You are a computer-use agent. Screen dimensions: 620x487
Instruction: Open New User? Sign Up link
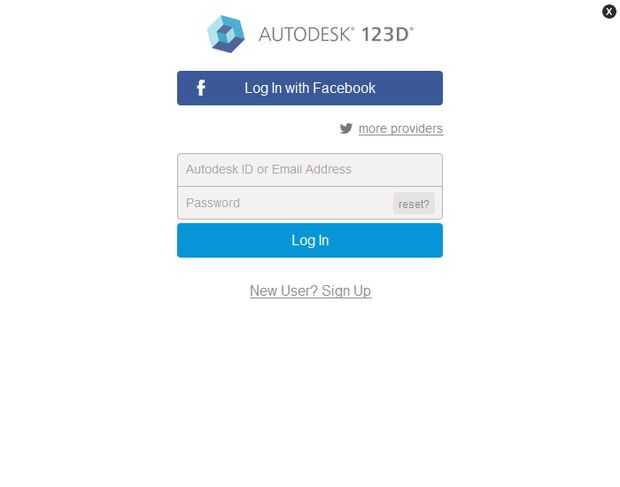pos(310,291)
